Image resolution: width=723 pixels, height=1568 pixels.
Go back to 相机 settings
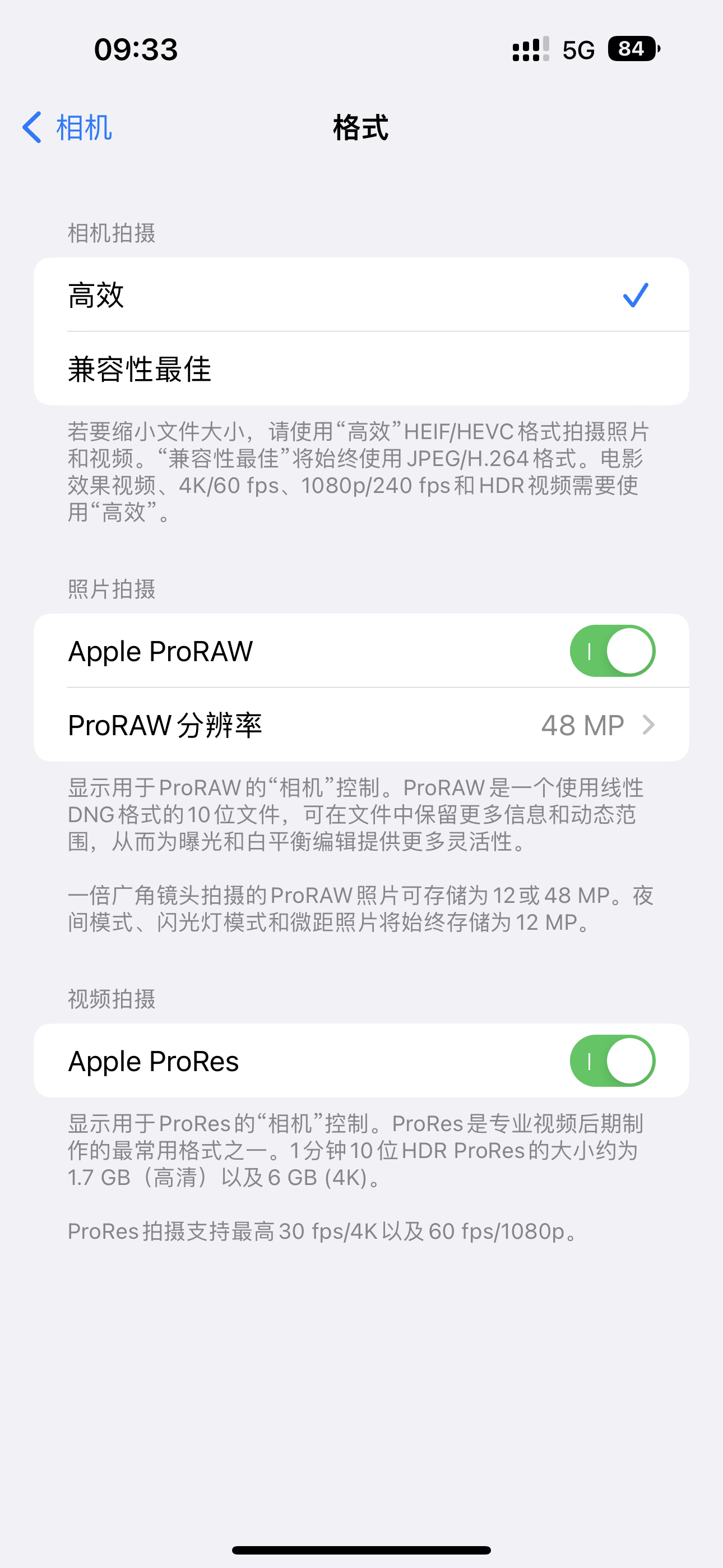pyautogui.click(x=67, y=128)
